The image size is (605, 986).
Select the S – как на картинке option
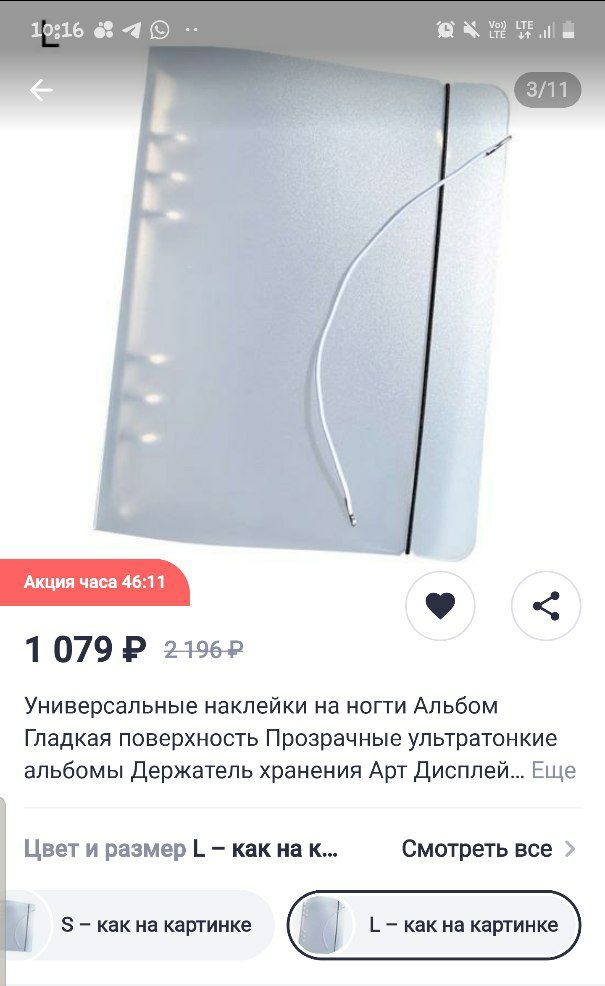click(137, 925)
